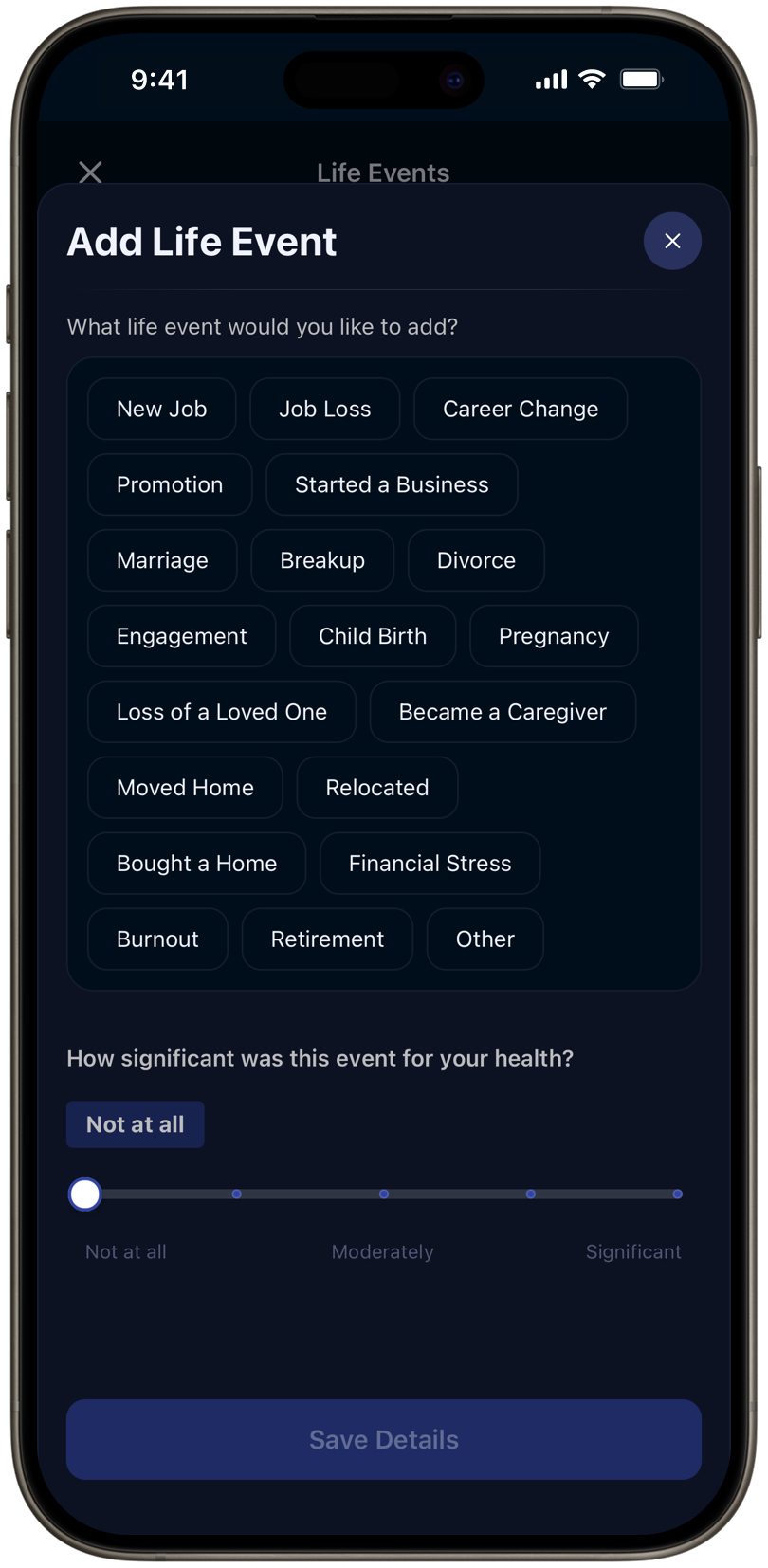Select Promotion
The width and height of the screenshot is (768, 1568).
tap(170, 484)
